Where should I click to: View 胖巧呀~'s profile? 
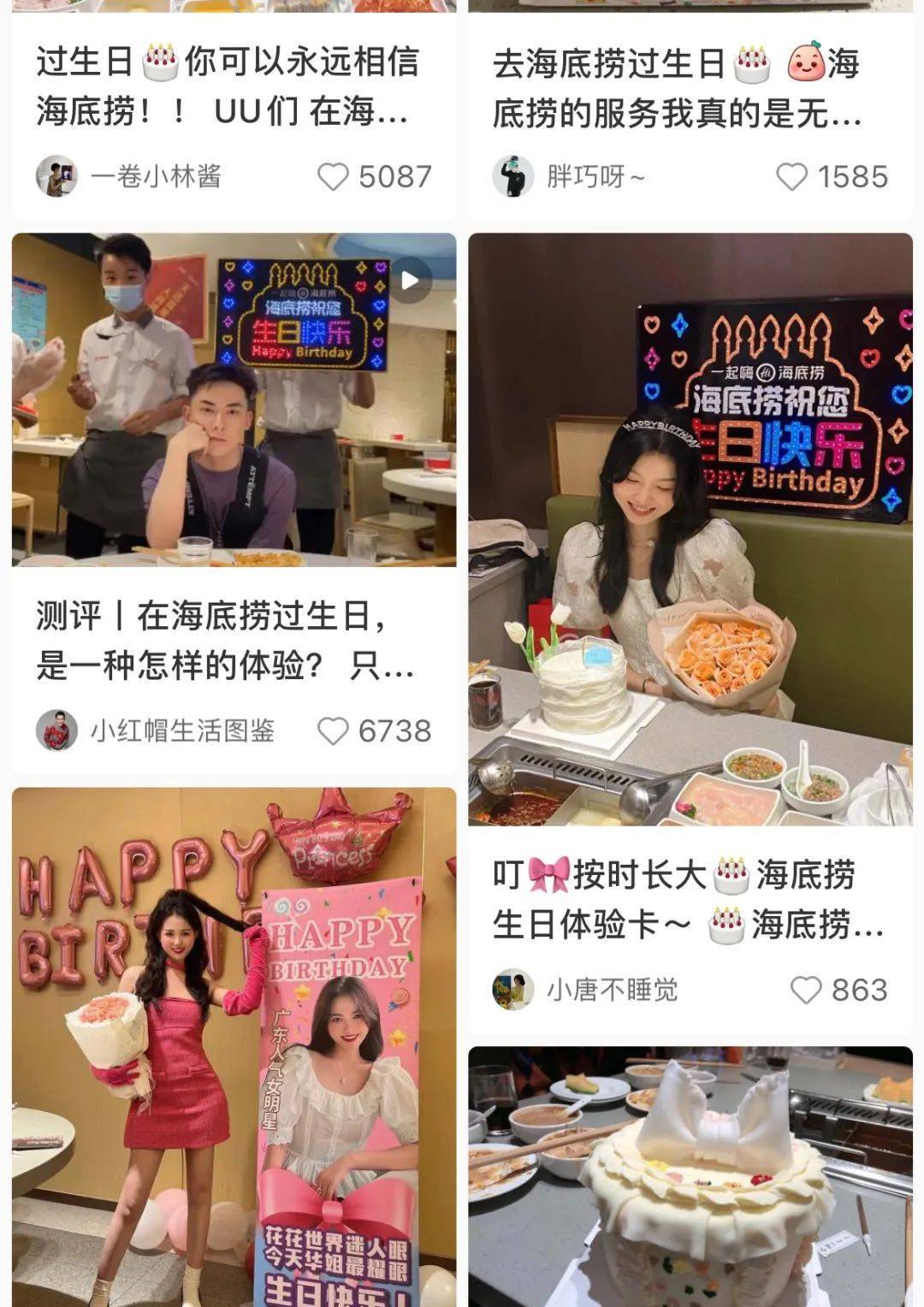[x=513, y=177]
